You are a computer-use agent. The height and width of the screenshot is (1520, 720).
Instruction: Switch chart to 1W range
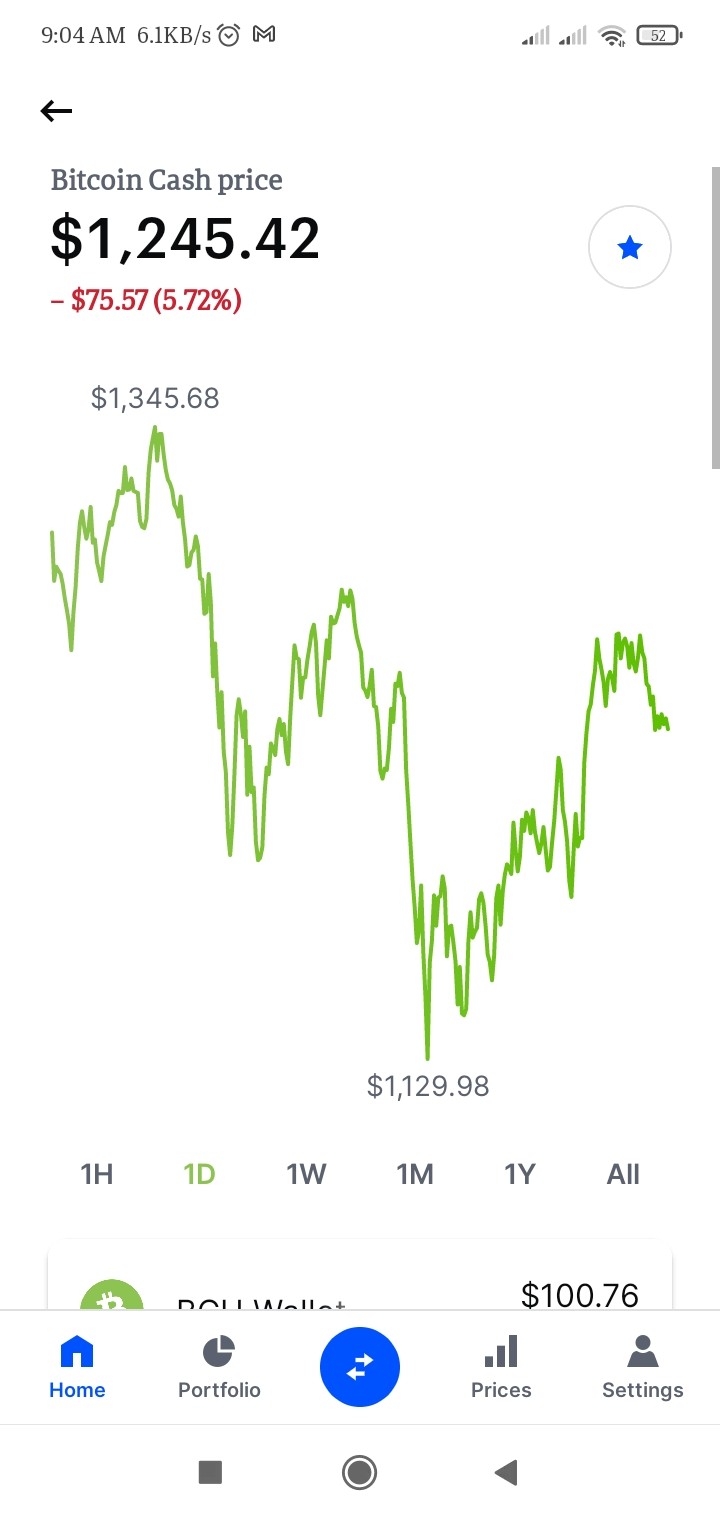pyautogui.click(x=306, y=1174)
